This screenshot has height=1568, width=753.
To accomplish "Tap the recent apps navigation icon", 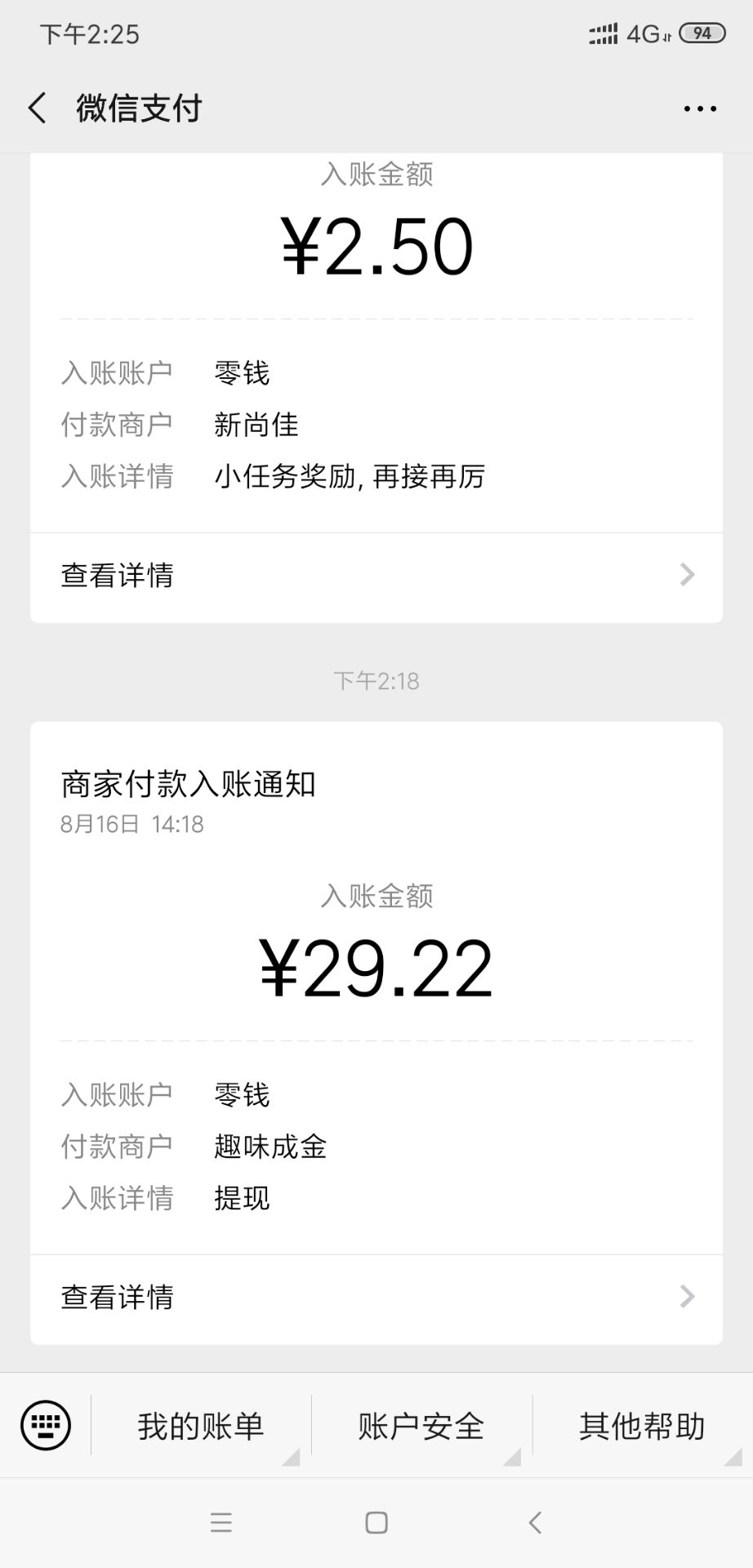I will (x=221, y=1522).
